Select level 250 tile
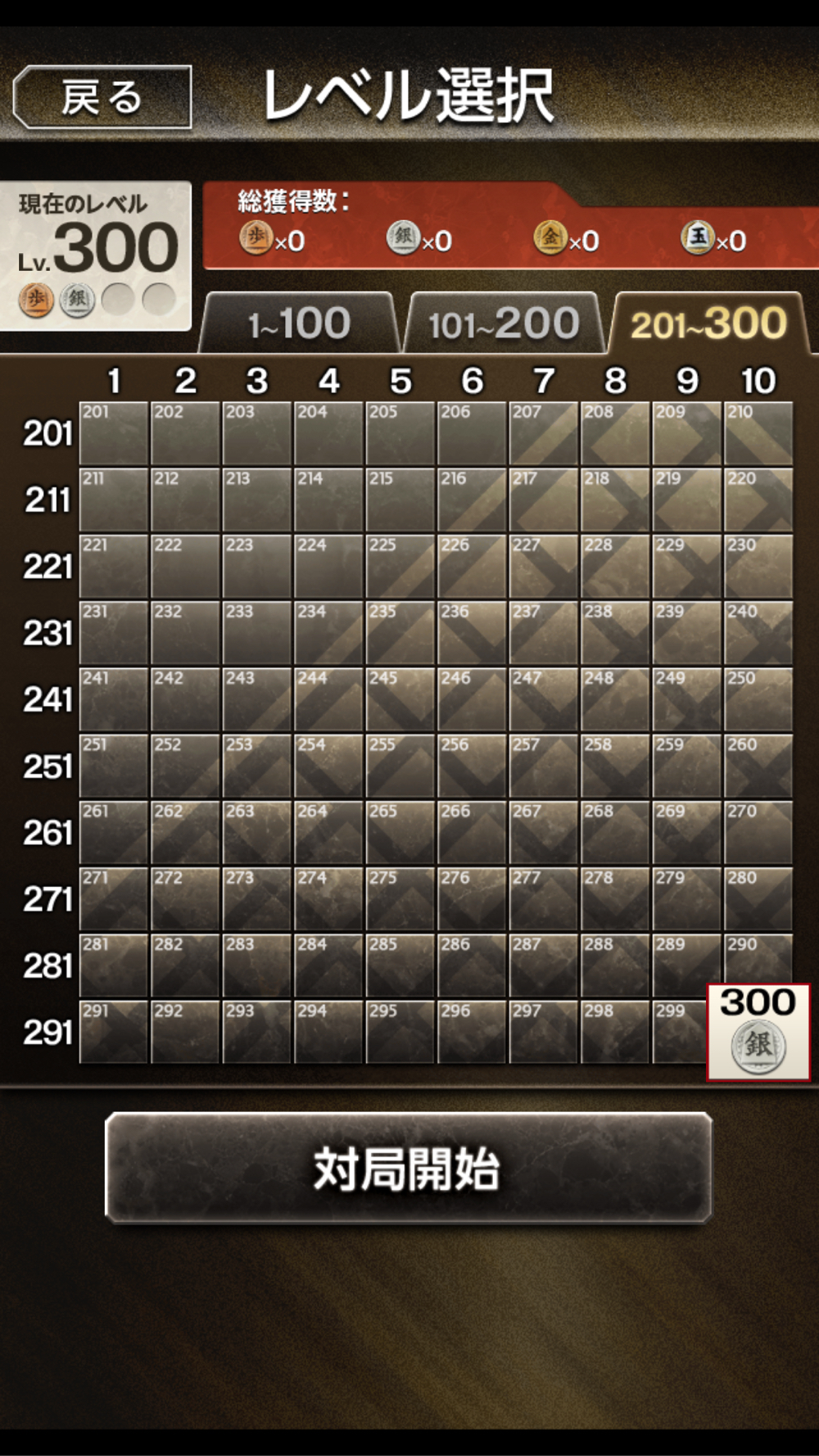 758,699
